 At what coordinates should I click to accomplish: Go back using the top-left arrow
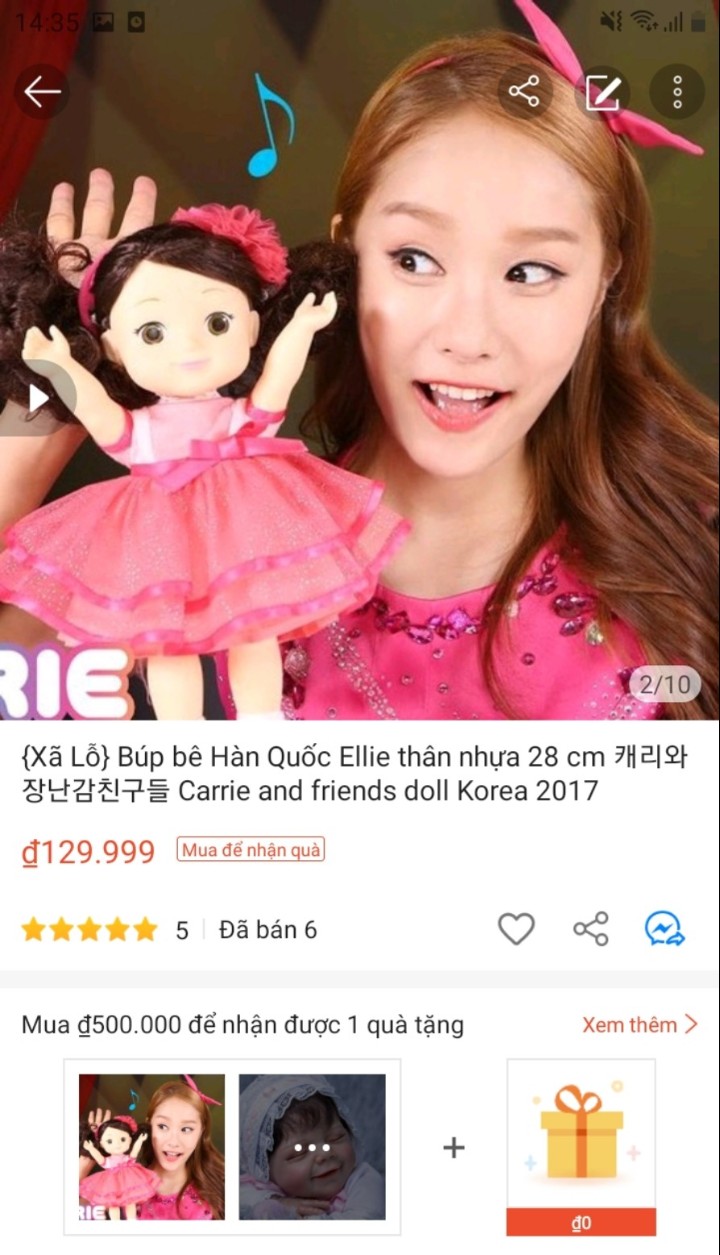tap(42, 92)
